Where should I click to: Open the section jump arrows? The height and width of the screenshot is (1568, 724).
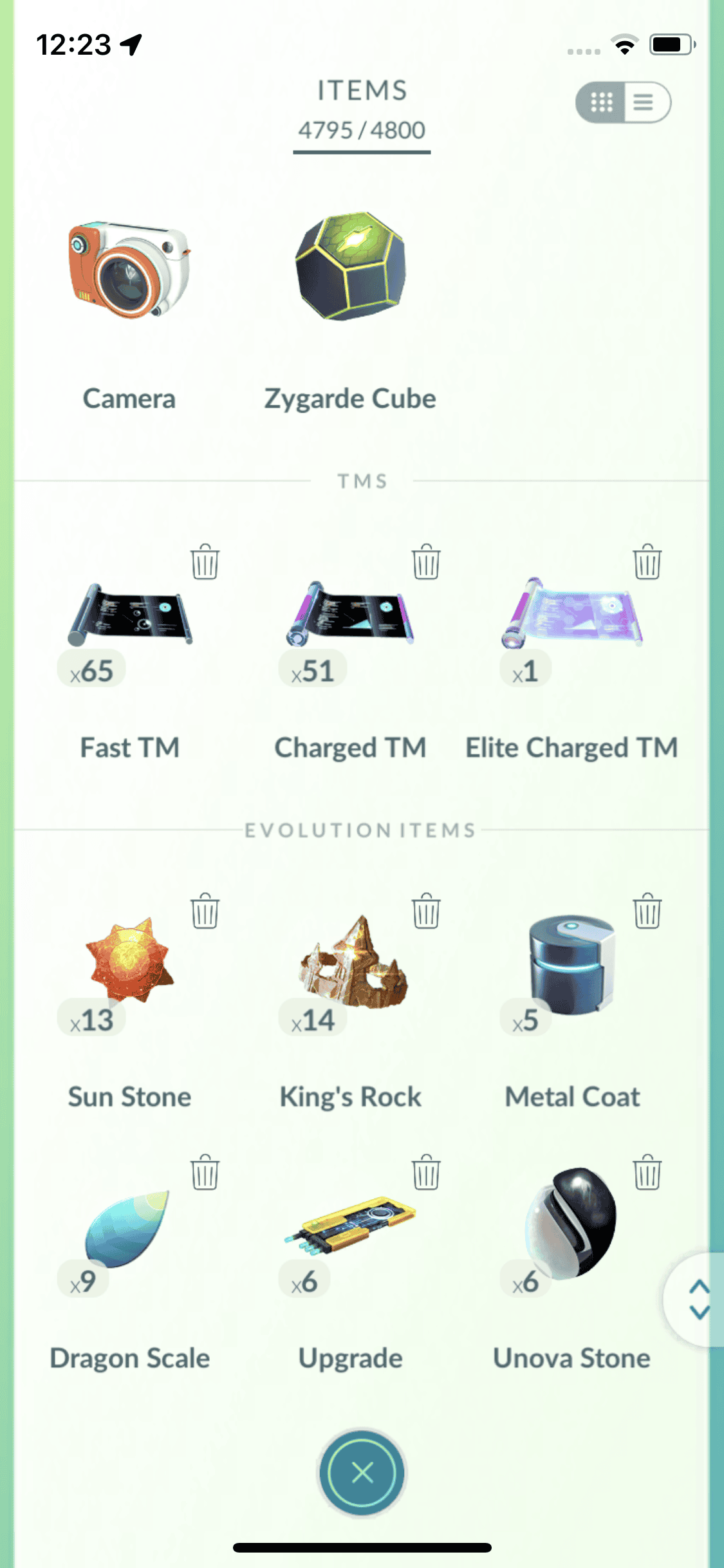click(698, 1300)
